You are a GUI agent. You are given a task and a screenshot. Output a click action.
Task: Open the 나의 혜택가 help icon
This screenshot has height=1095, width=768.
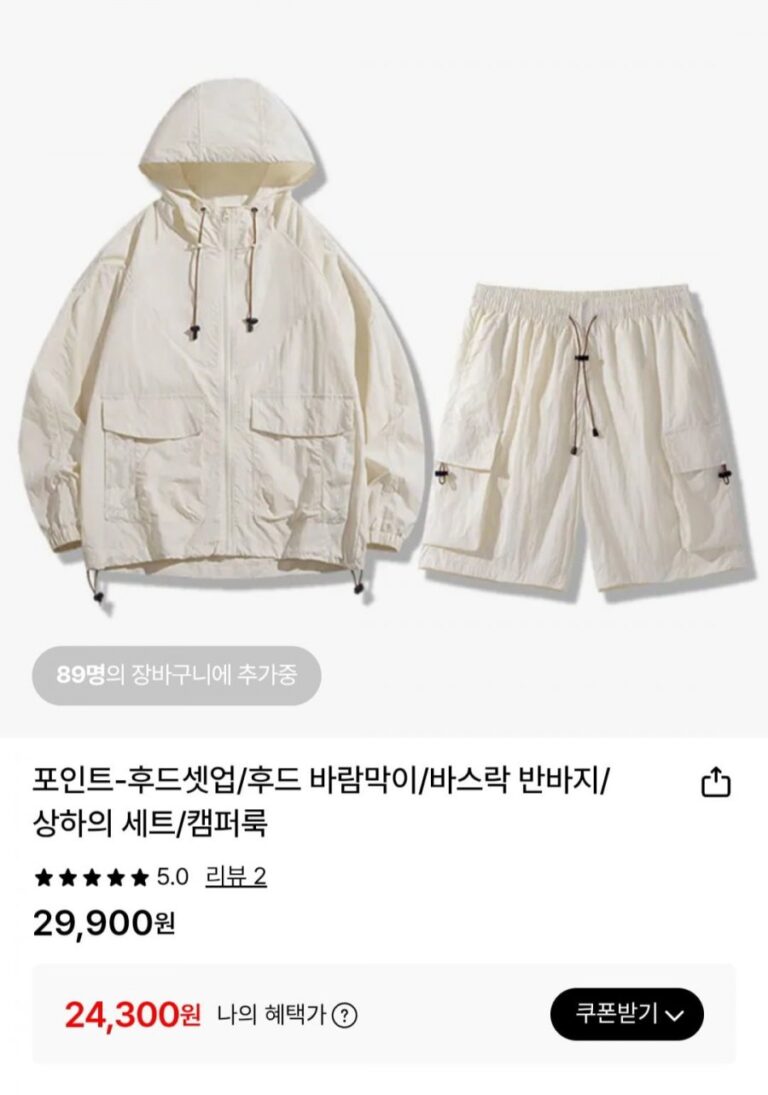[x=344, y=1015]
